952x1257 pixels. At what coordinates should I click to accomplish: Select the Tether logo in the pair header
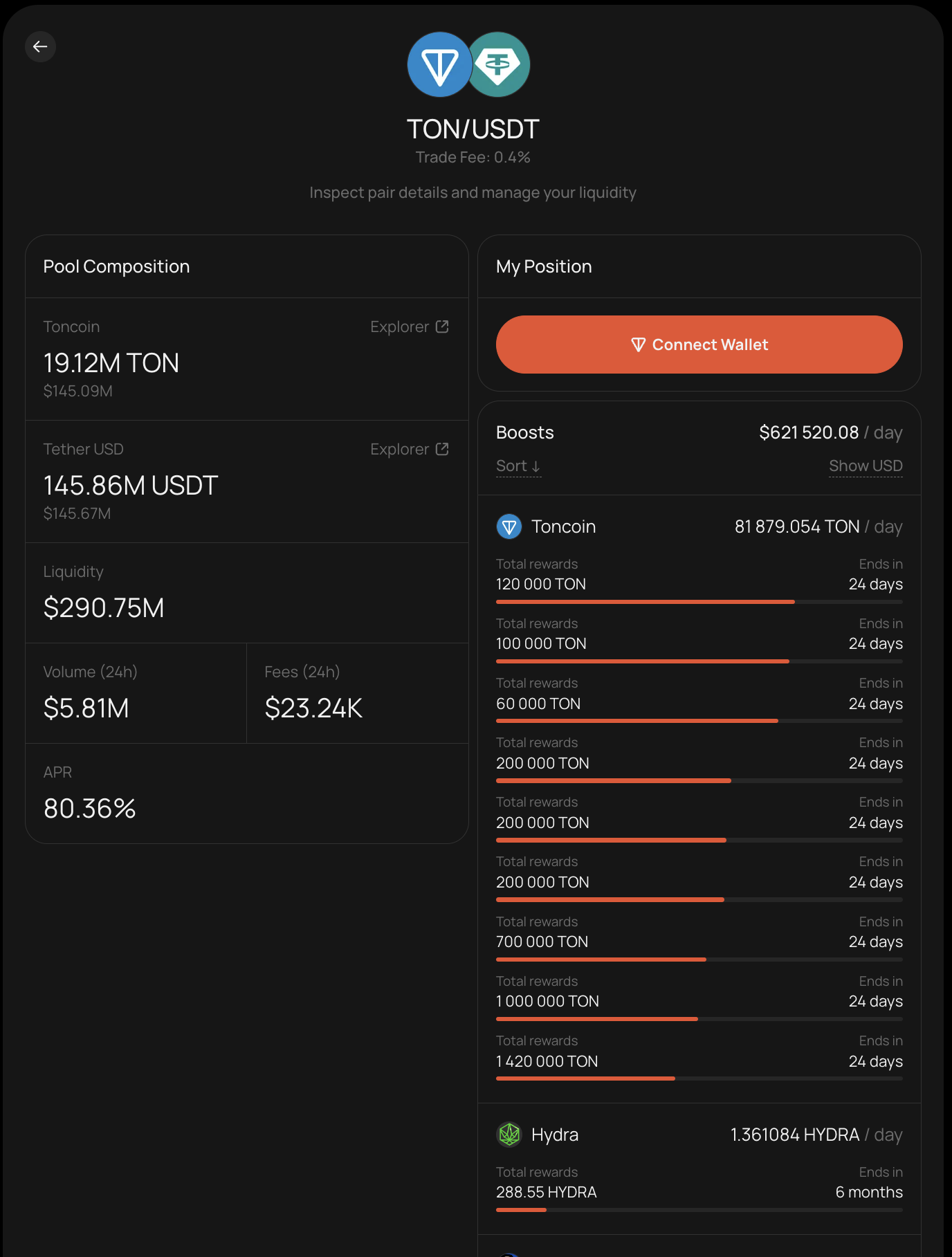[x=500, y=64]
